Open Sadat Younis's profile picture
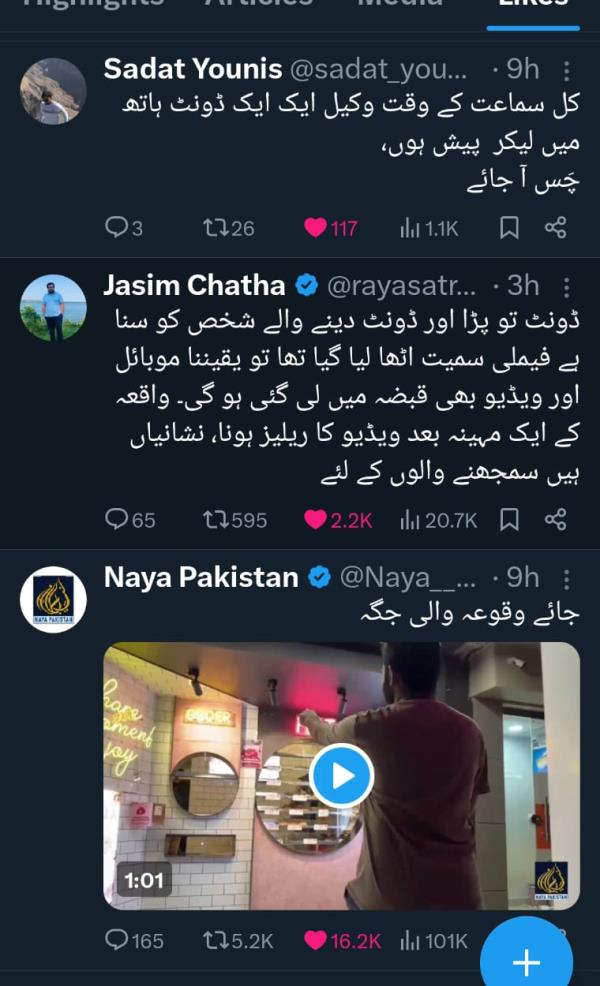The width and height of the screenshot is (600, 986). 53,91
